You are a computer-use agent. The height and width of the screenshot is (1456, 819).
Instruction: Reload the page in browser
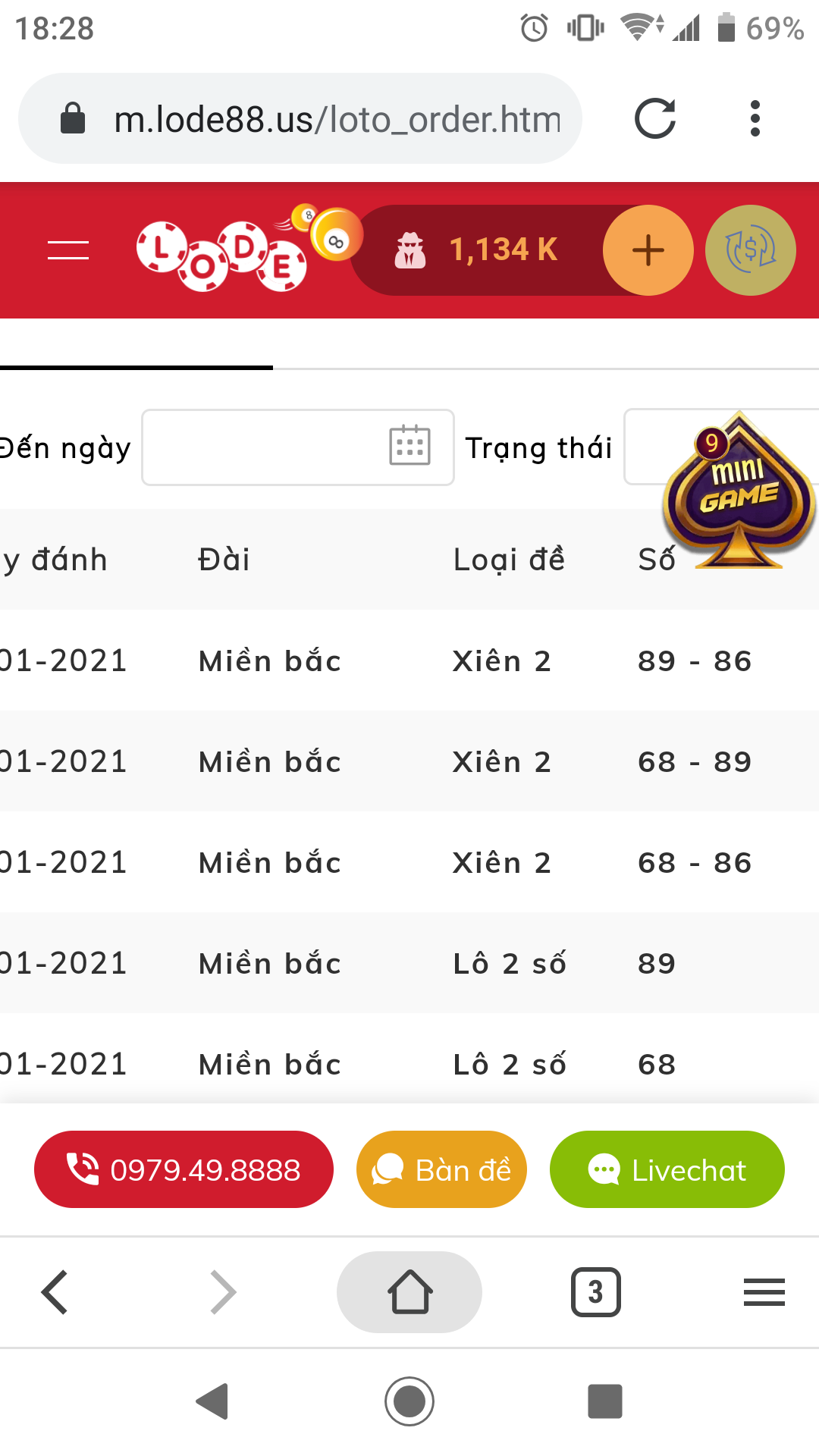coord(655,119)
